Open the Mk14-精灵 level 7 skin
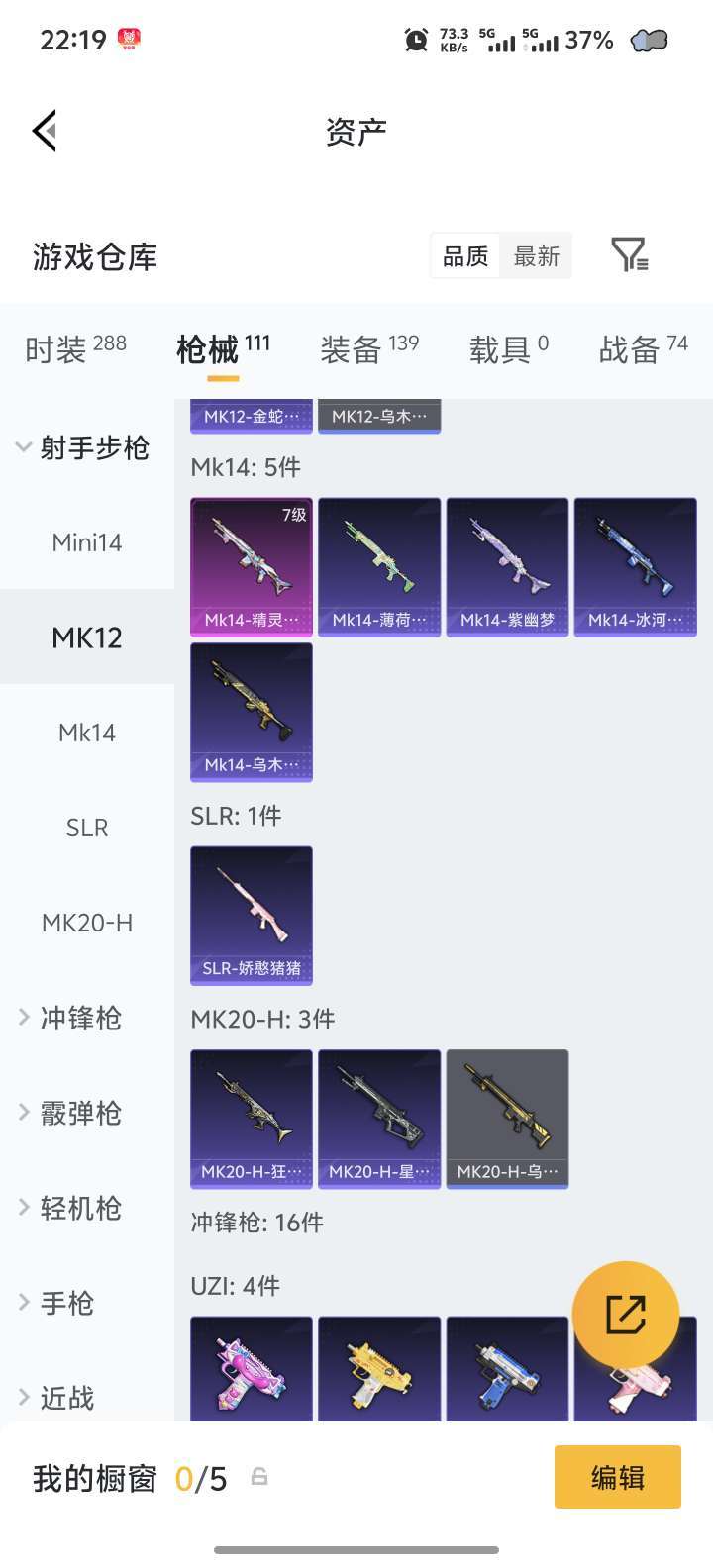This screenshot has width=713, height=1568. pyautogui.click(x=252, y=567)
